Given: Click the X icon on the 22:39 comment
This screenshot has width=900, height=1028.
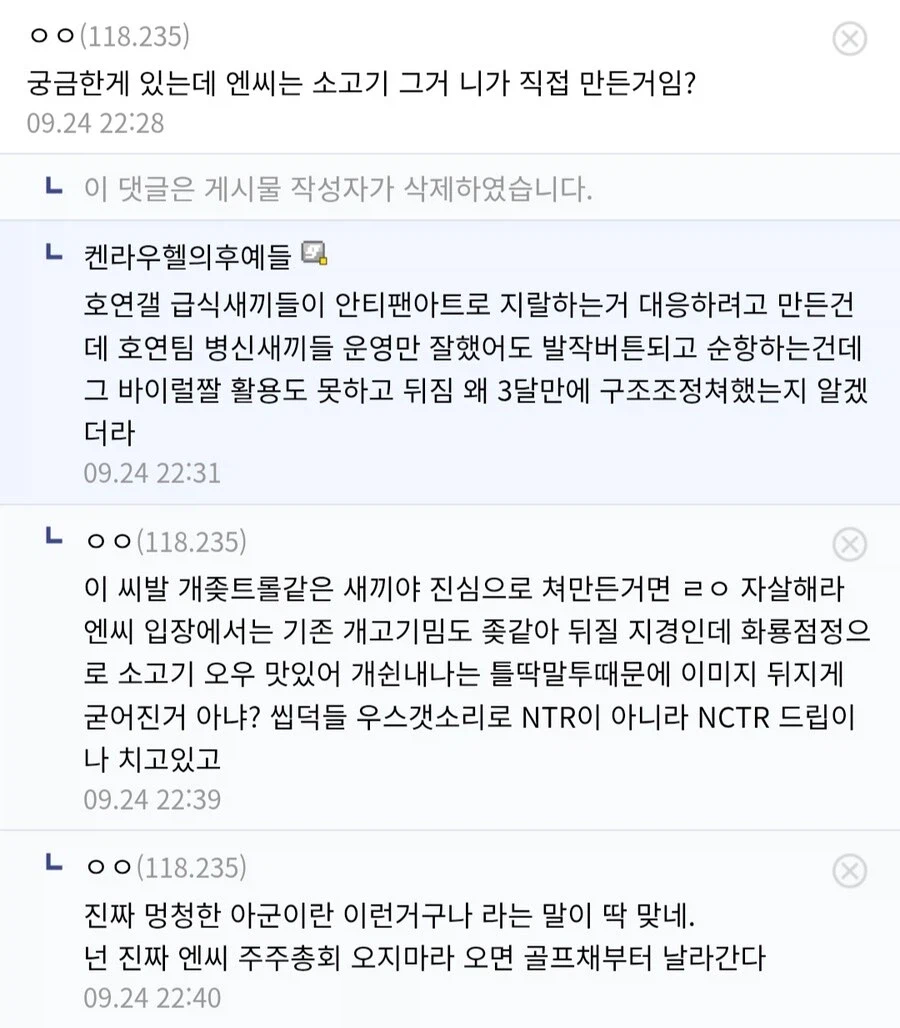Looking at the screenshot, I should click(x=849, y=544).
